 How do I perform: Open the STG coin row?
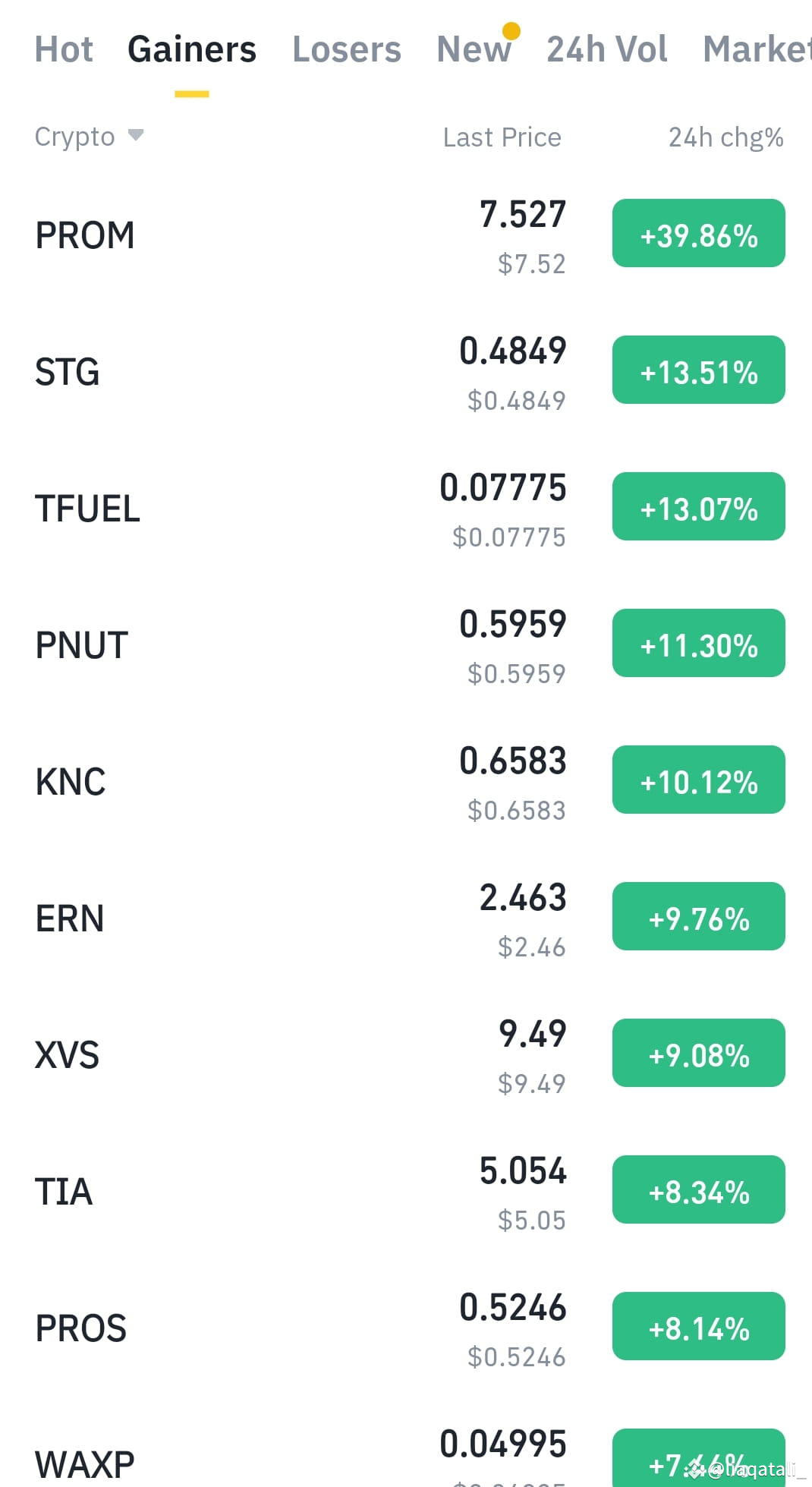pyautogui.click(x=406, y=372)
